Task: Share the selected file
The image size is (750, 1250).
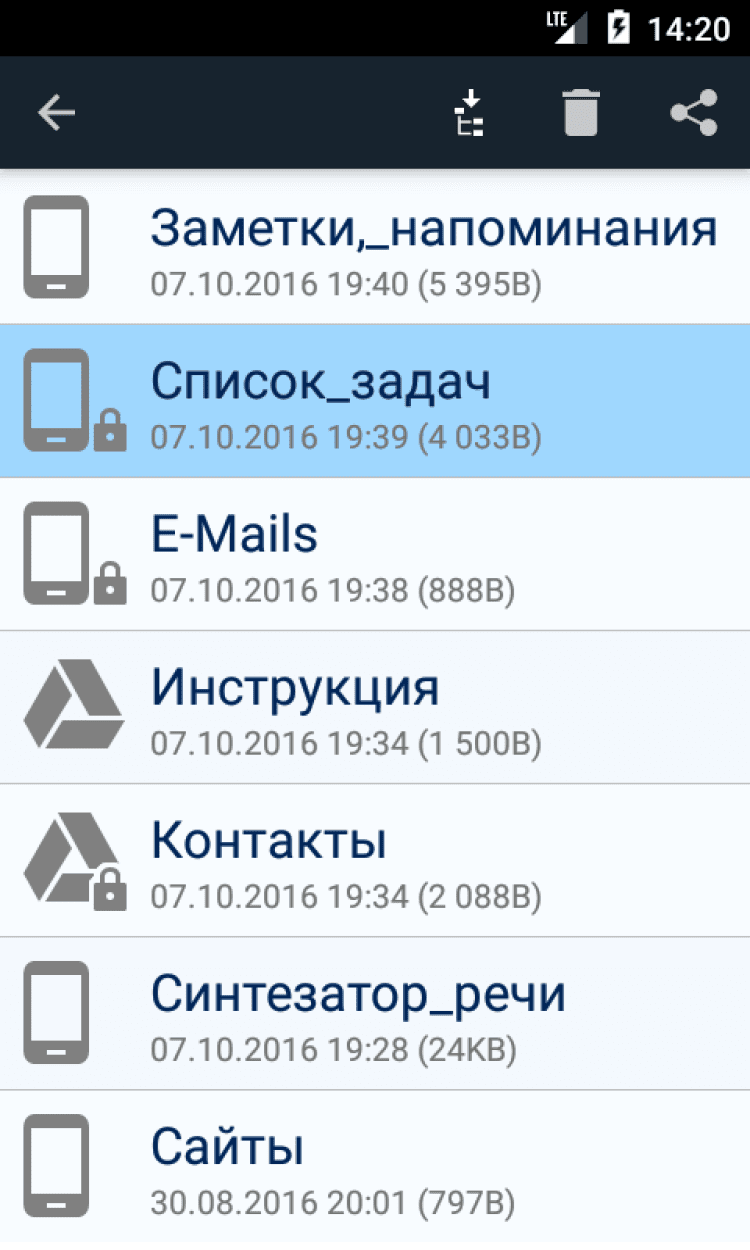Action: tap(694, 113)
